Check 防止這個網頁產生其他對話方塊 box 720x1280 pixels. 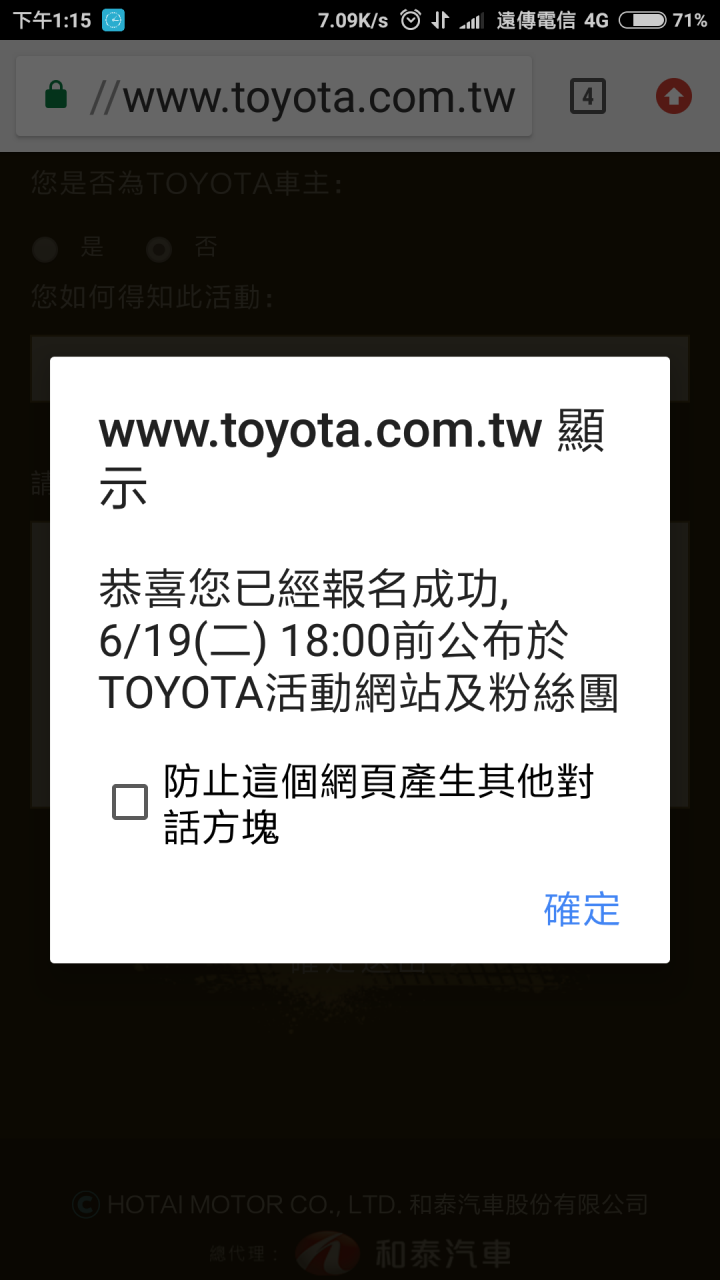click(130, 802)
